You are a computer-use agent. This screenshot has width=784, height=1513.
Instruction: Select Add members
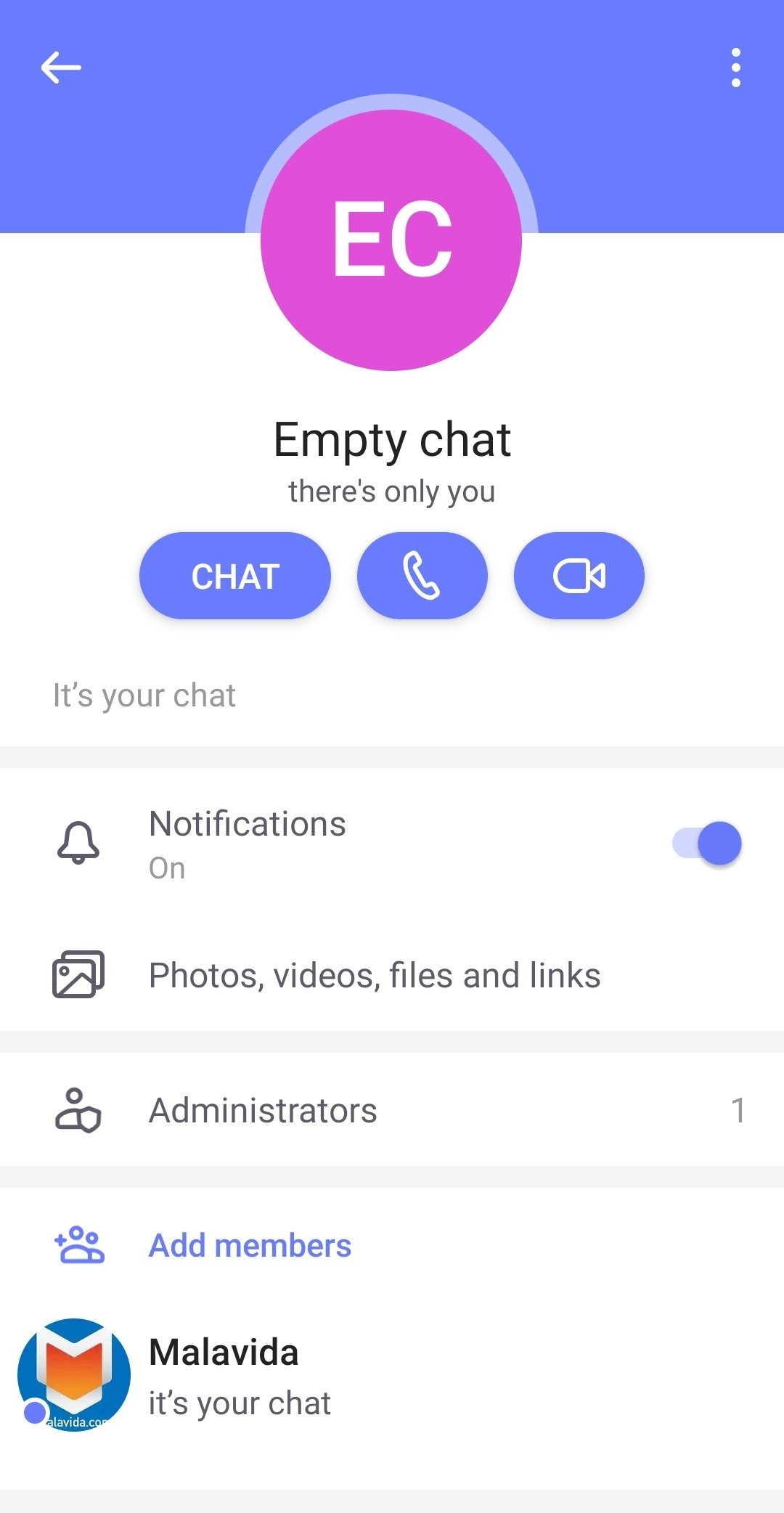pyautogui.click(x=392, y=1245)
